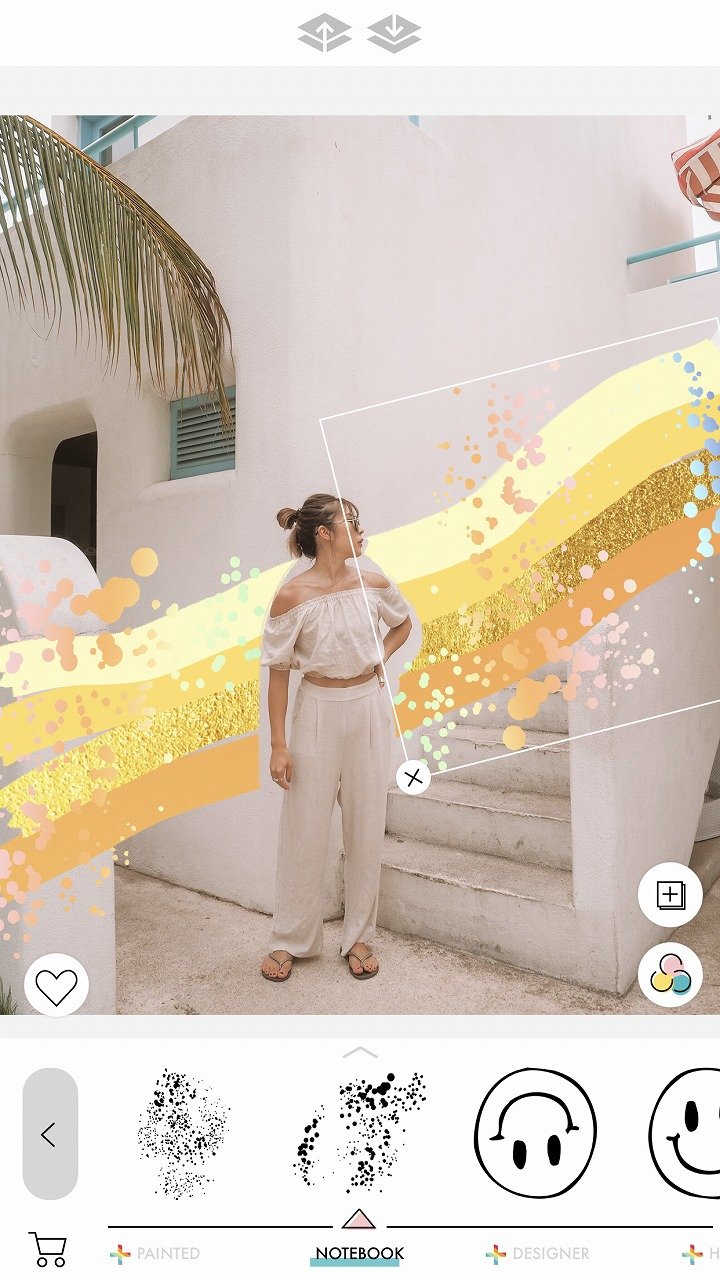Tap the upload layers icon
Image resolution: width=720 pixels, height=1280 pixels.
(x=325, y=33)
